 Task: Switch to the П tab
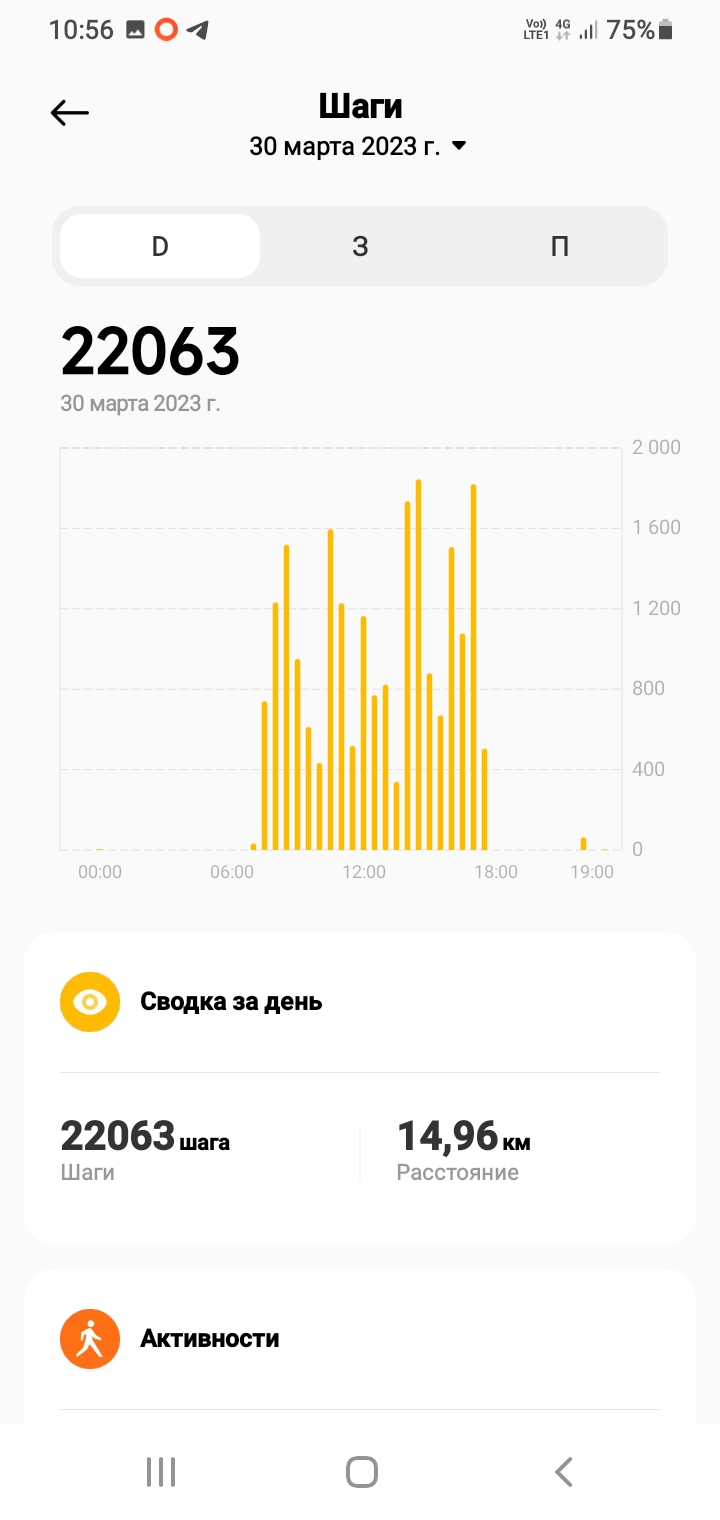point(560,246)
